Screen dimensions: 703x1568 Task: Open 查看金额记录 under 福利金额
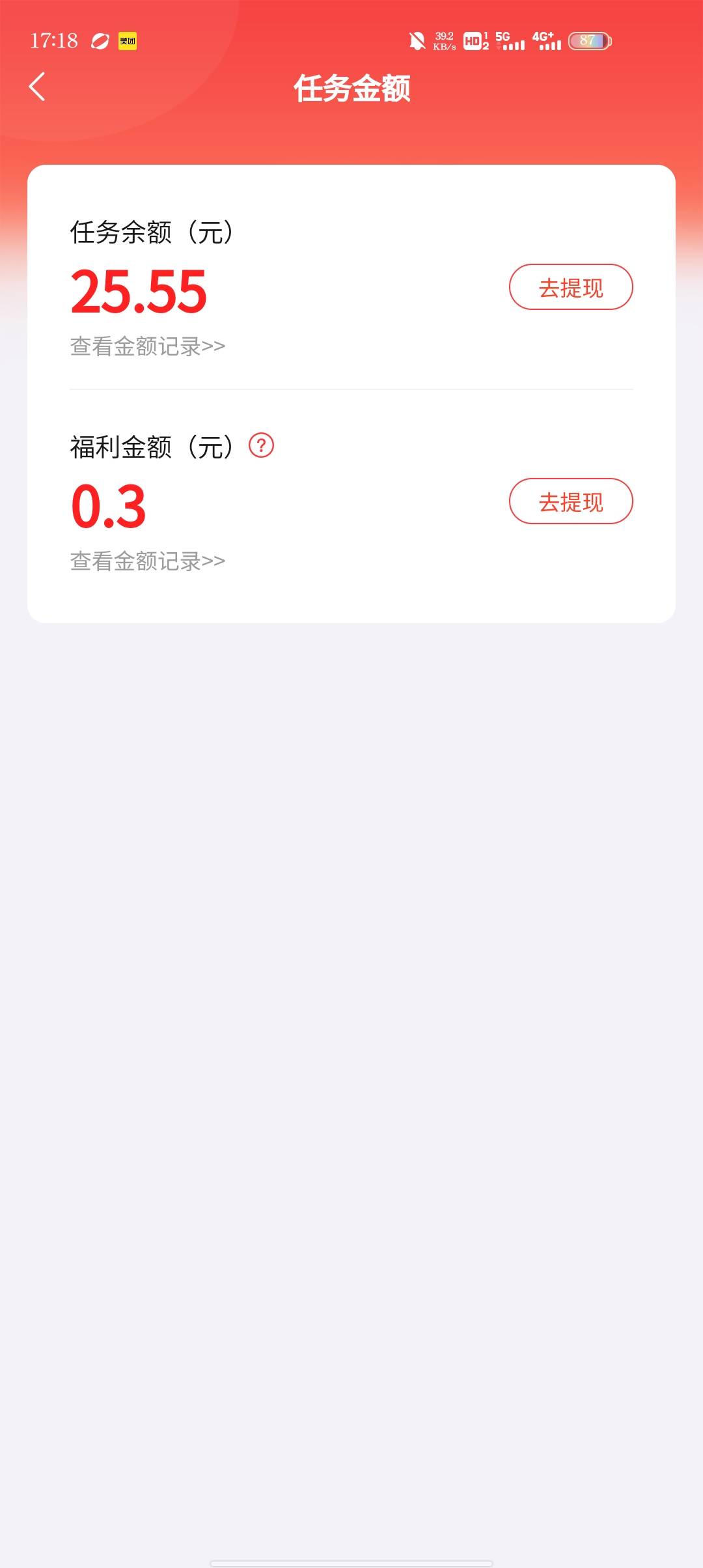(x=148, y=561)
